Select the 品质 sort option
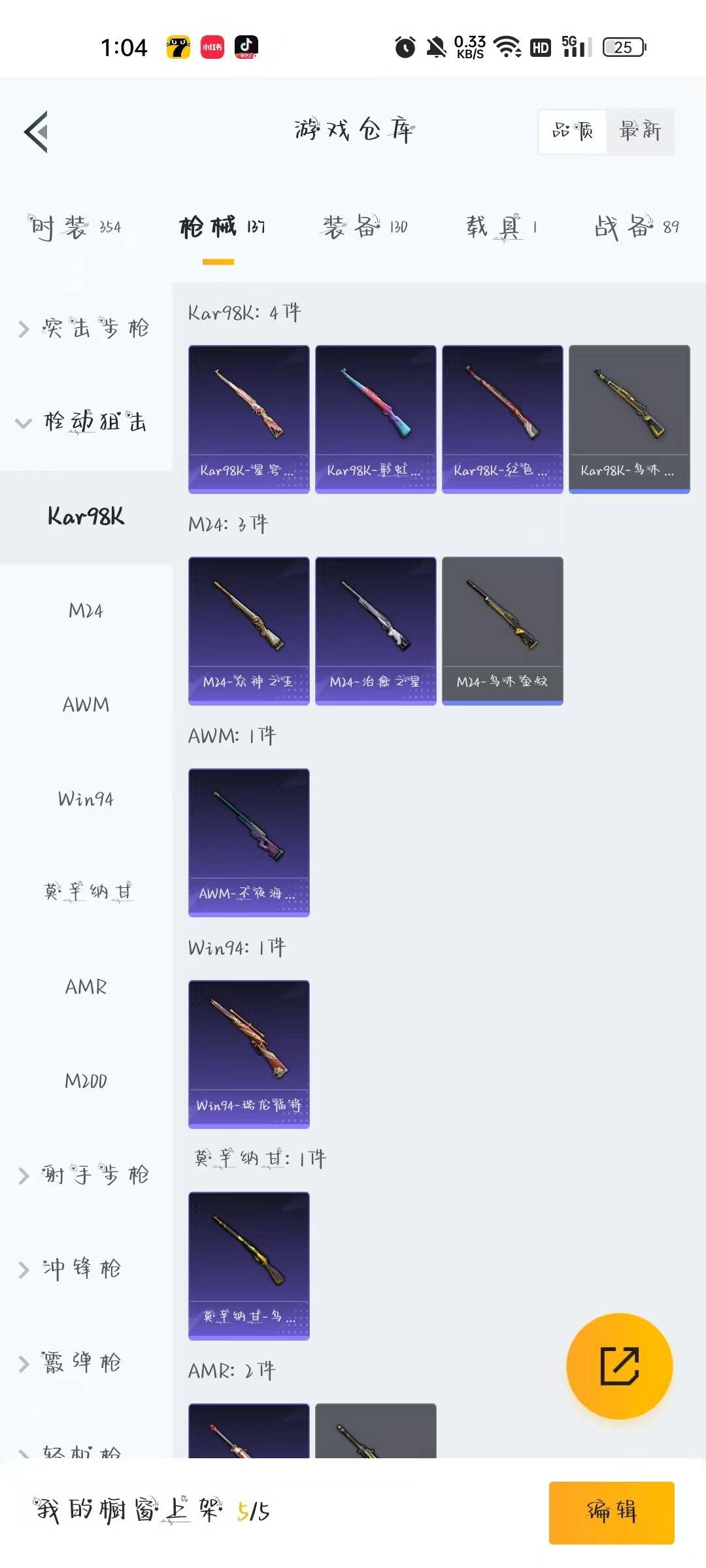 point(573,131)
